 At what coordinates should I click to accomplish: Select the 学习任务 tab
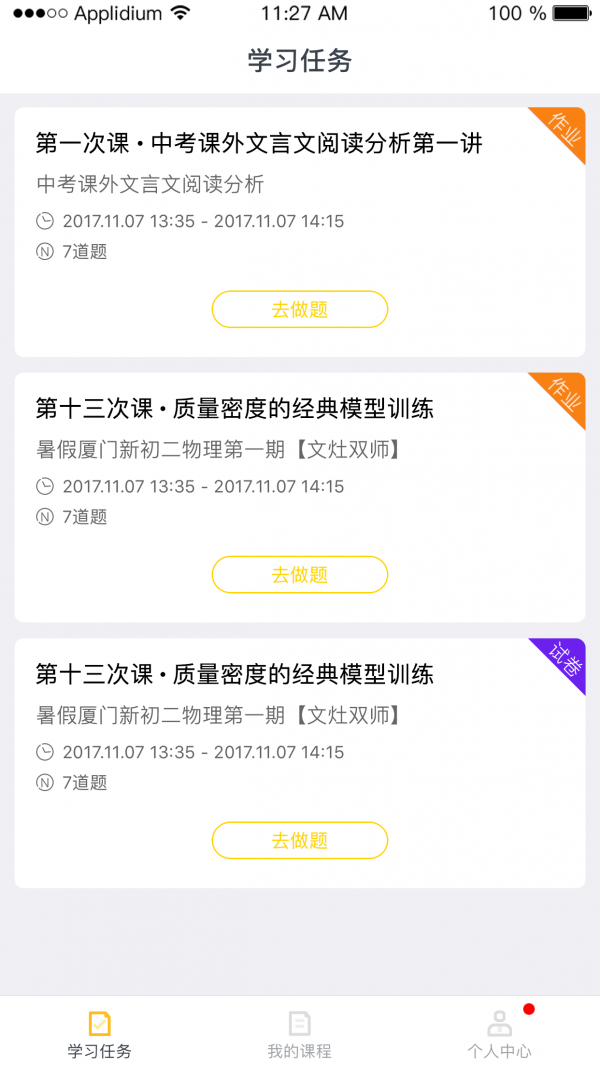click(x=99, y=1034)
